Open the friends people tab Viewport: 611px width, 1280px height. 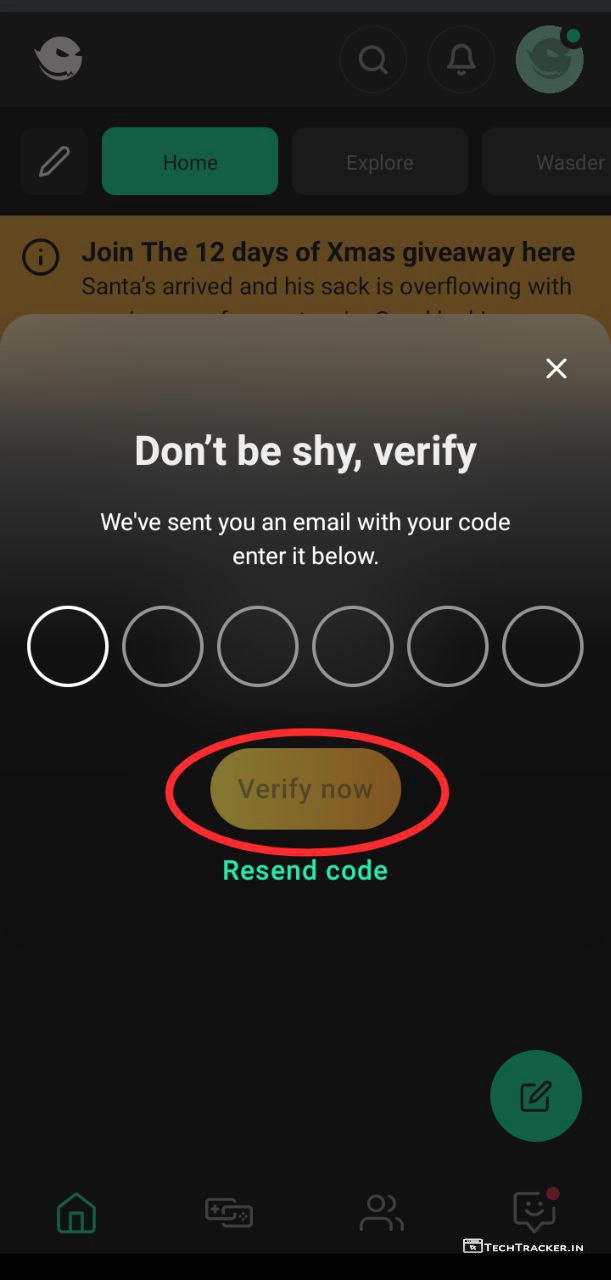pos(381,1213)
